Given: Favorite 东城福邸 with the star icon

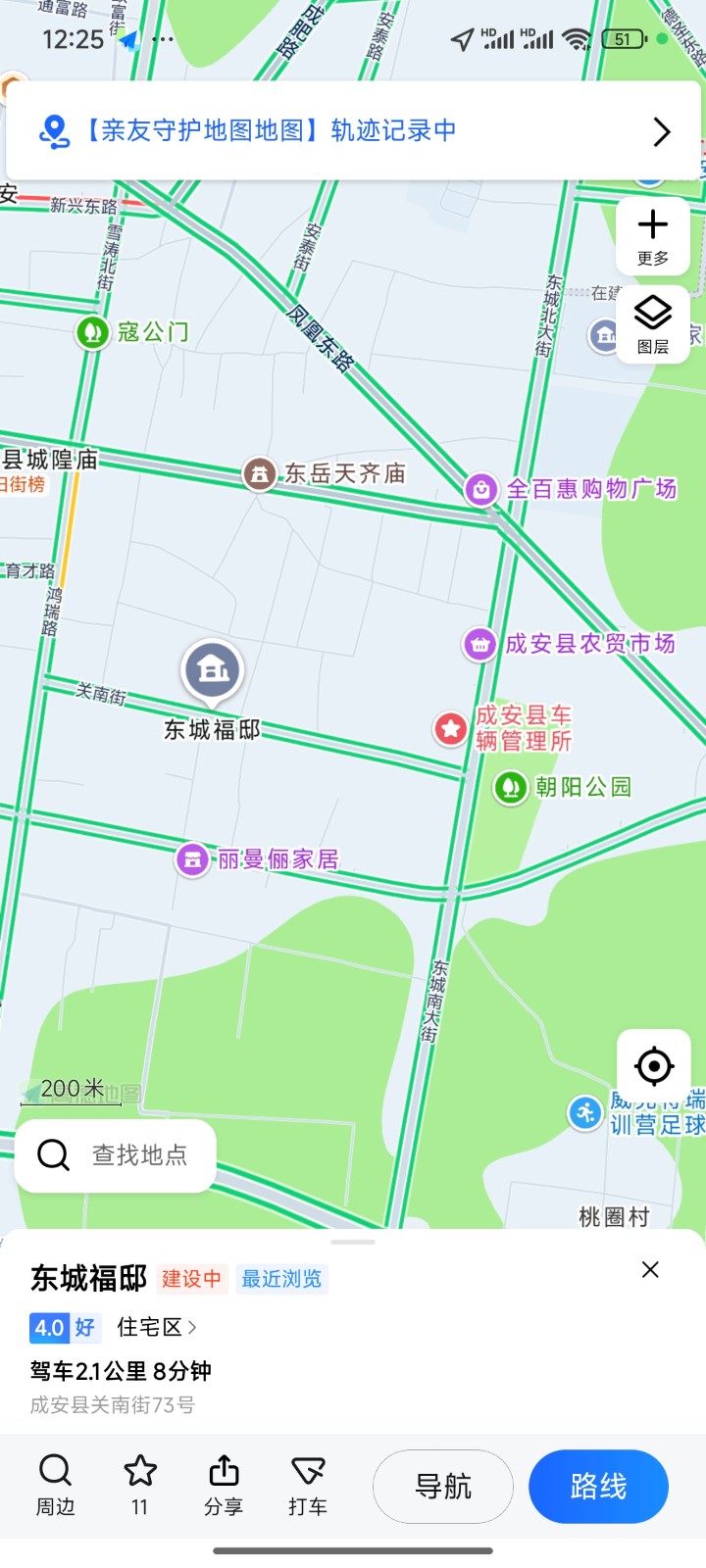Looking at the screenshot, I should (140, 1485).
